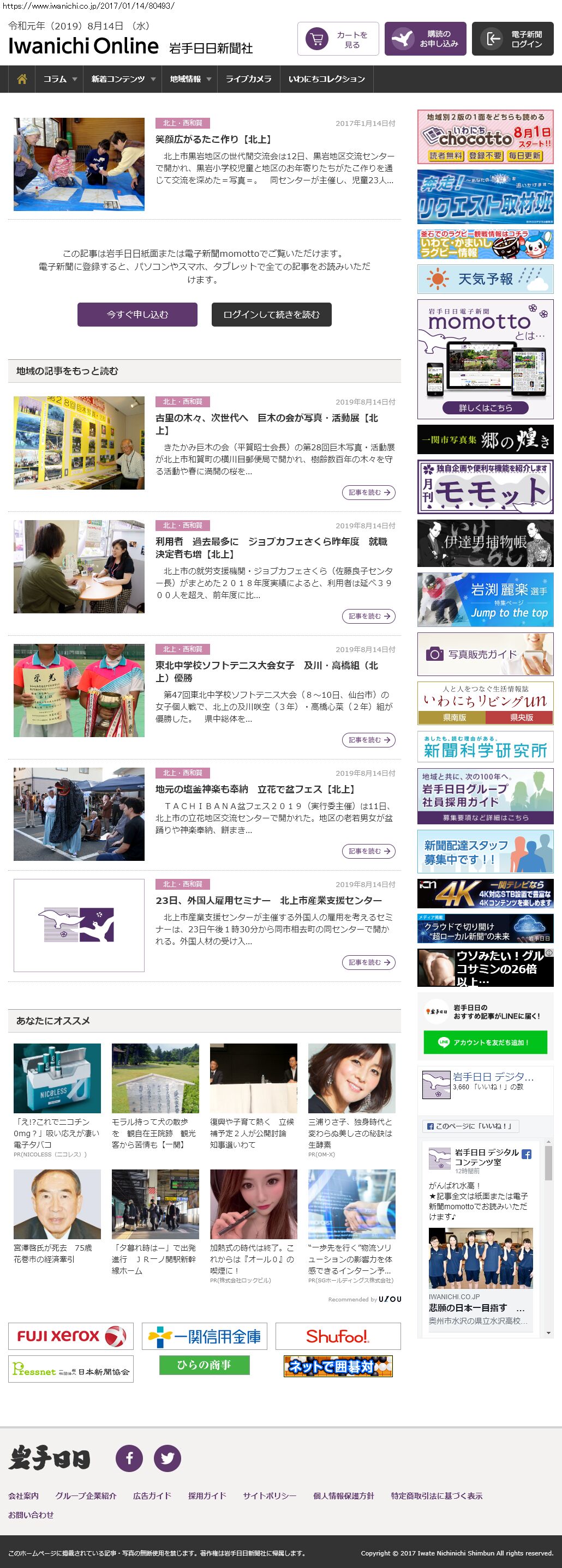Open the home icon in the navigation bar
The image size is (562, 1568).
point(22,79)
